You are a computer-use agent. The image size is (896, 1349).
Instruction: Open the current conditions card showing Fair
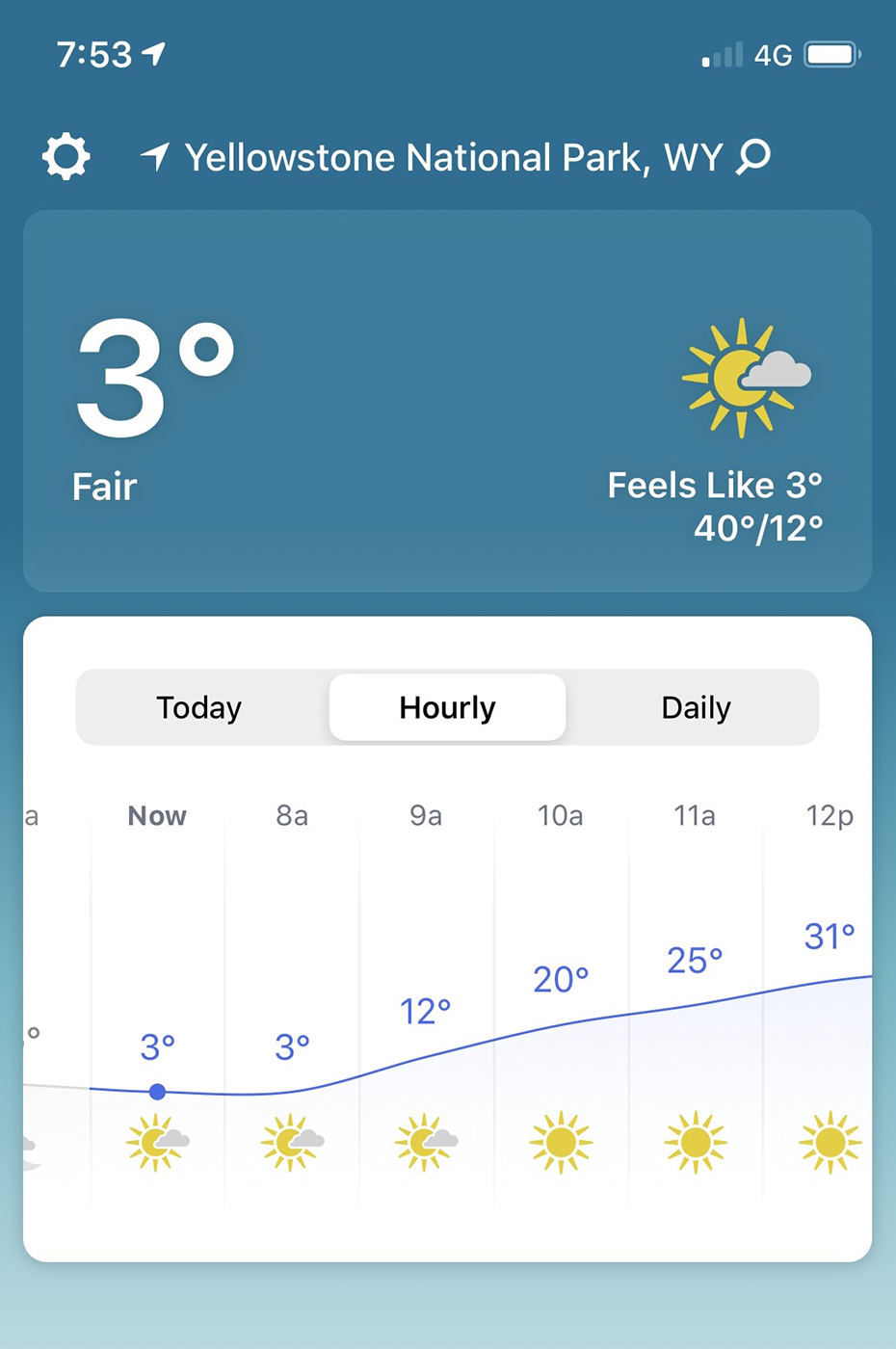[x=447, y=401]
